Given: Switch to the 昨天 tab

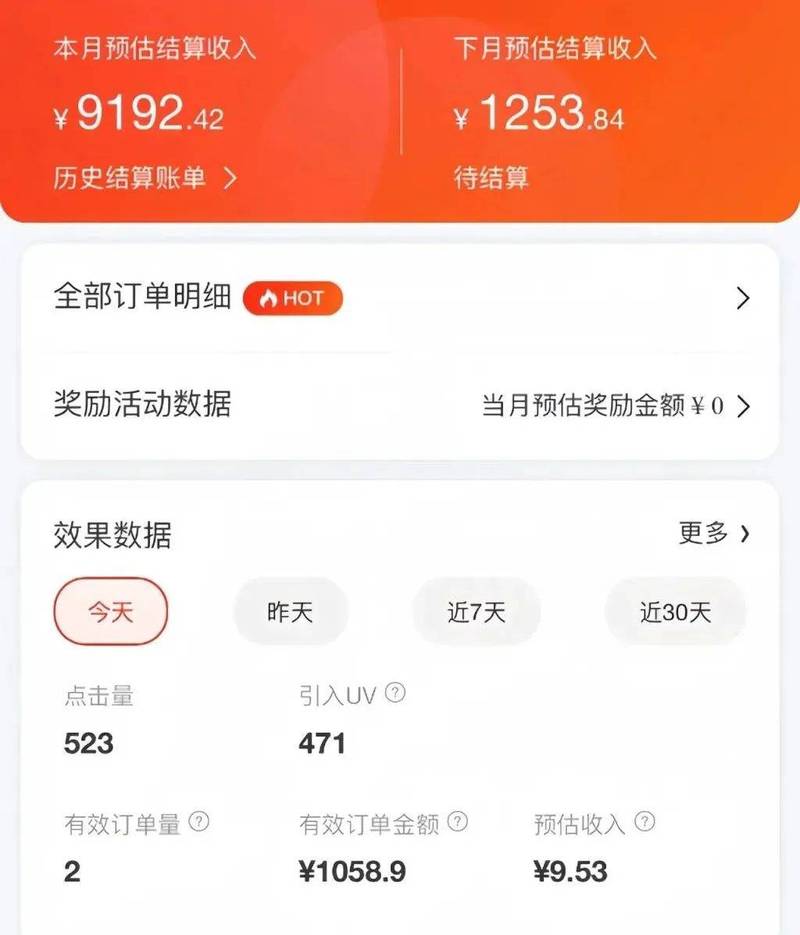Looking at the screenshot, I should tap(290, 611).
